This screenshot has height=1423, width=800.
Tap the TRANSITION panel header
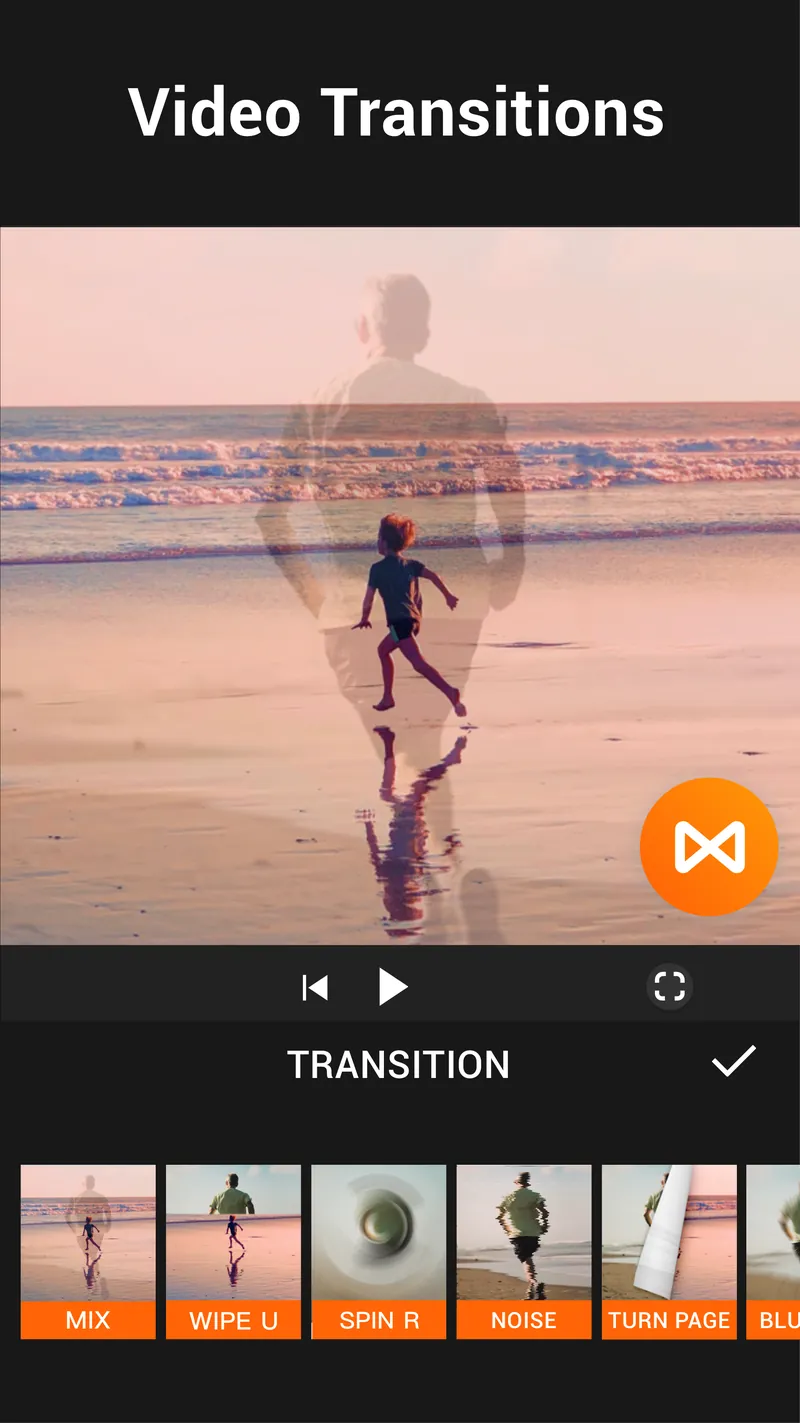pos(399,1063)
